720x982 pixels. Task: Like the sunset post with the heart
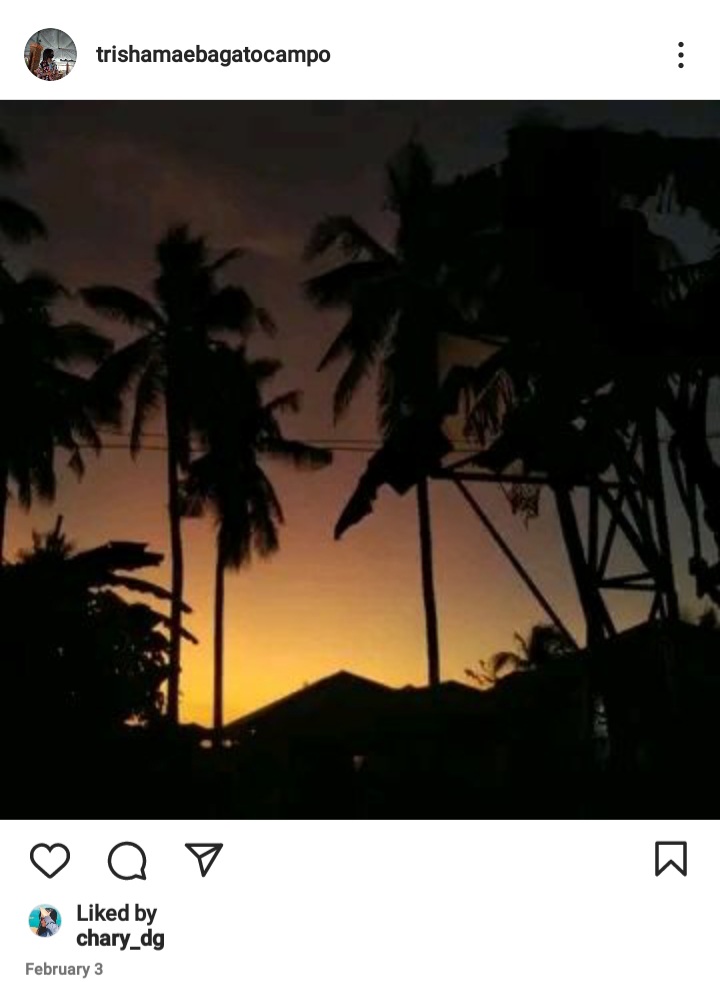pos(49,859)
